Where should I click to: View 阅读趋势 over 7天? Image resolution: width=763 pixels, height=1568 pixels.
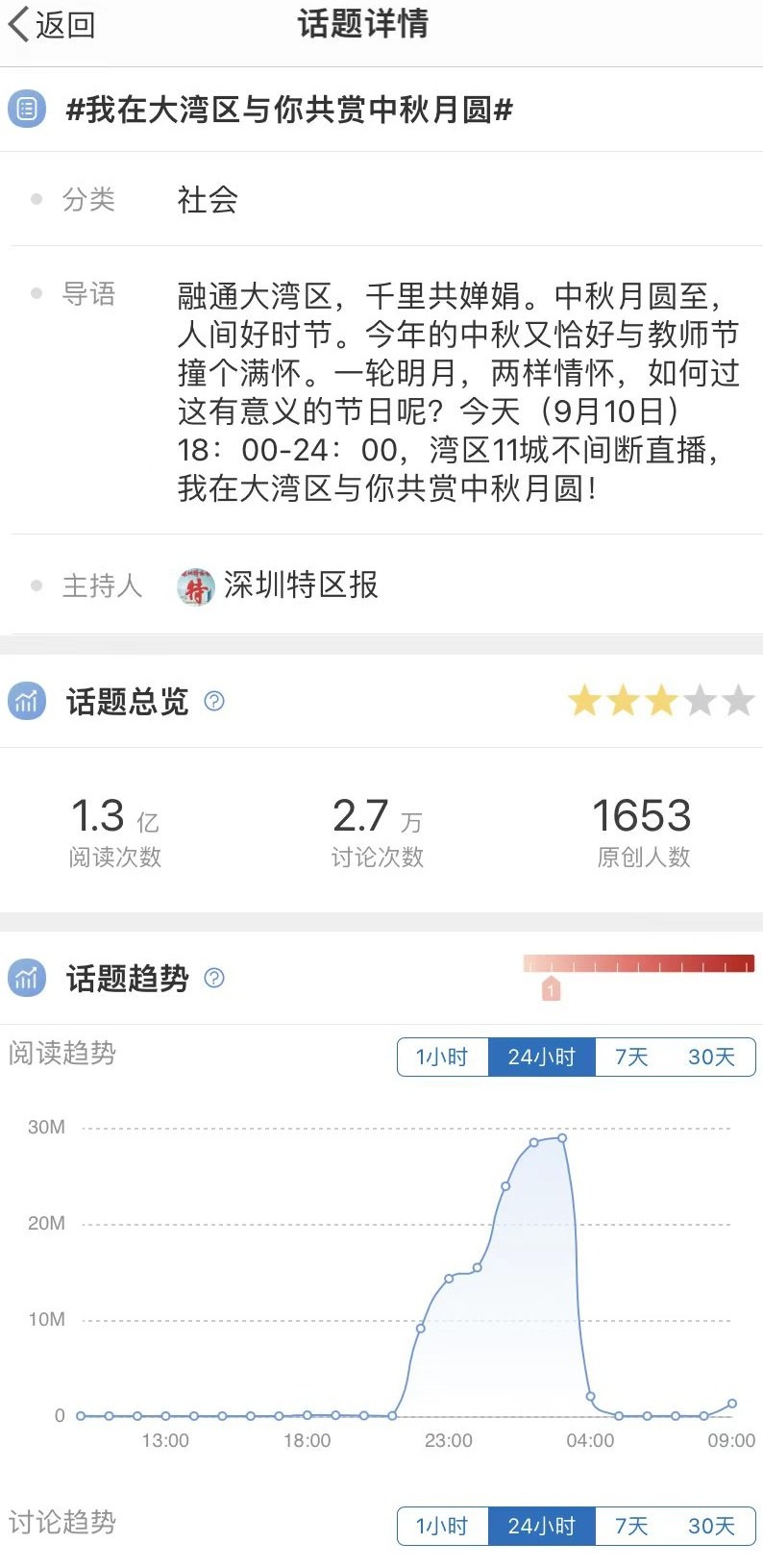click(631, 1058)
